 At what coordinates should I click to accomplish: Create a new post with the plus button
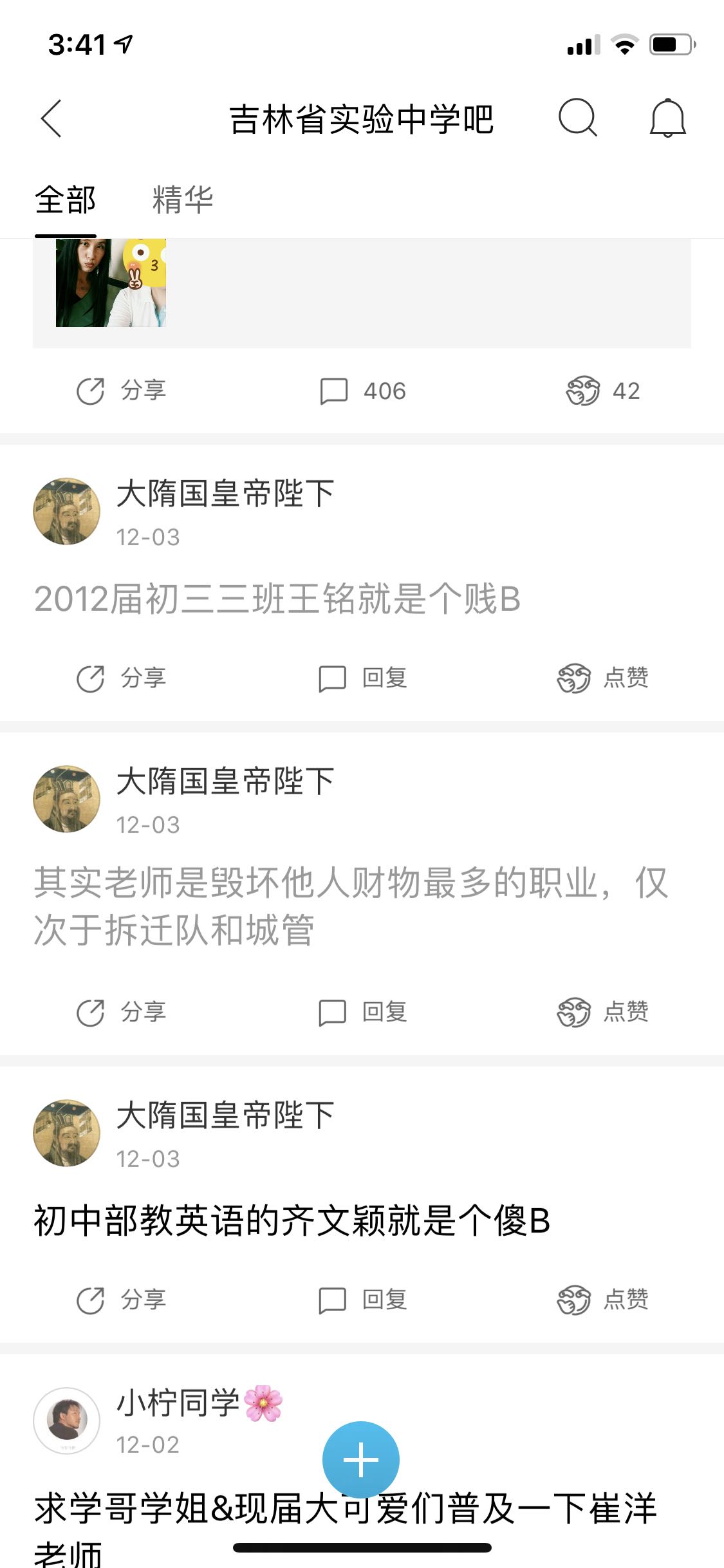click(361, 1460)
